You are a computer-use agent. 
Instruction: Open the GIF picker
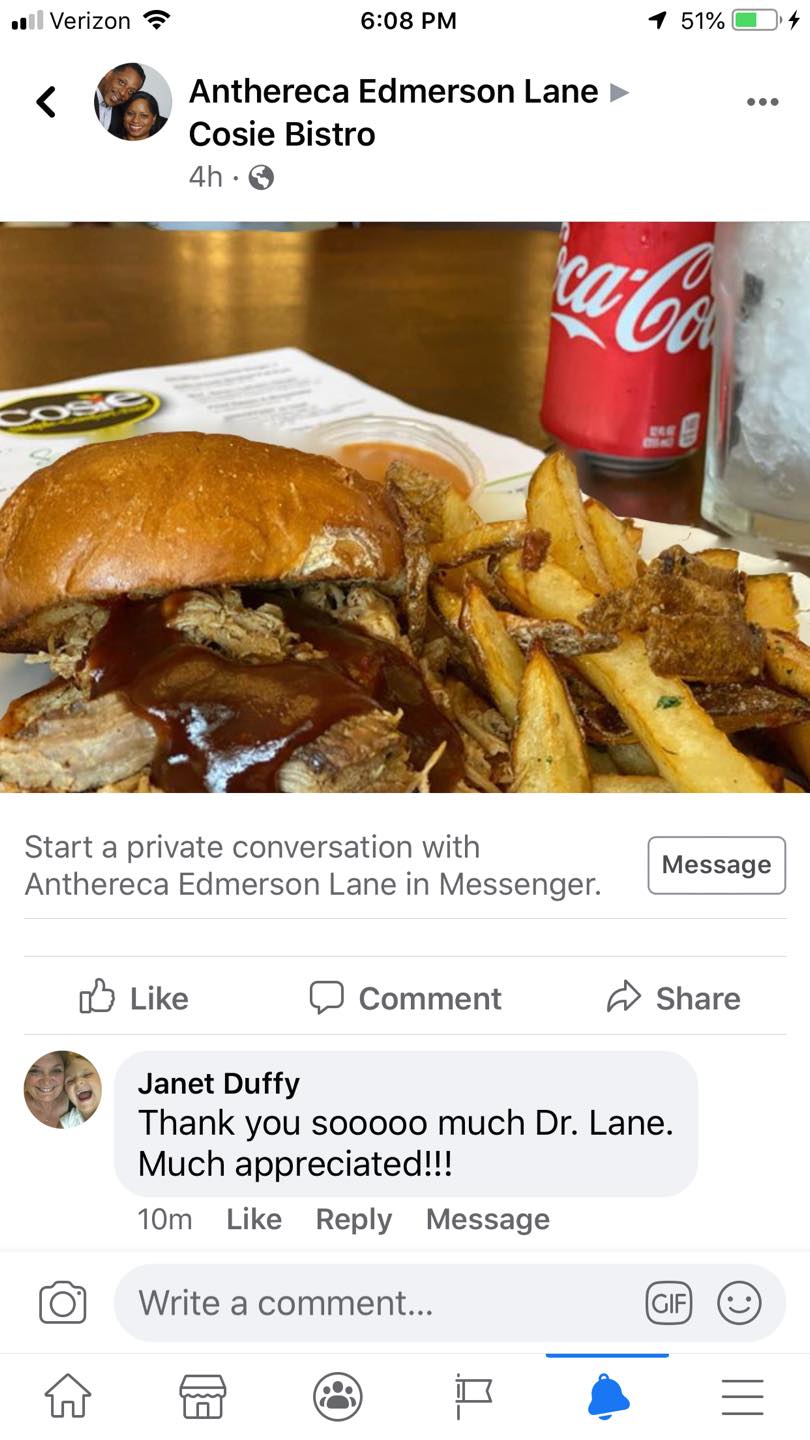coord(668,1303)
